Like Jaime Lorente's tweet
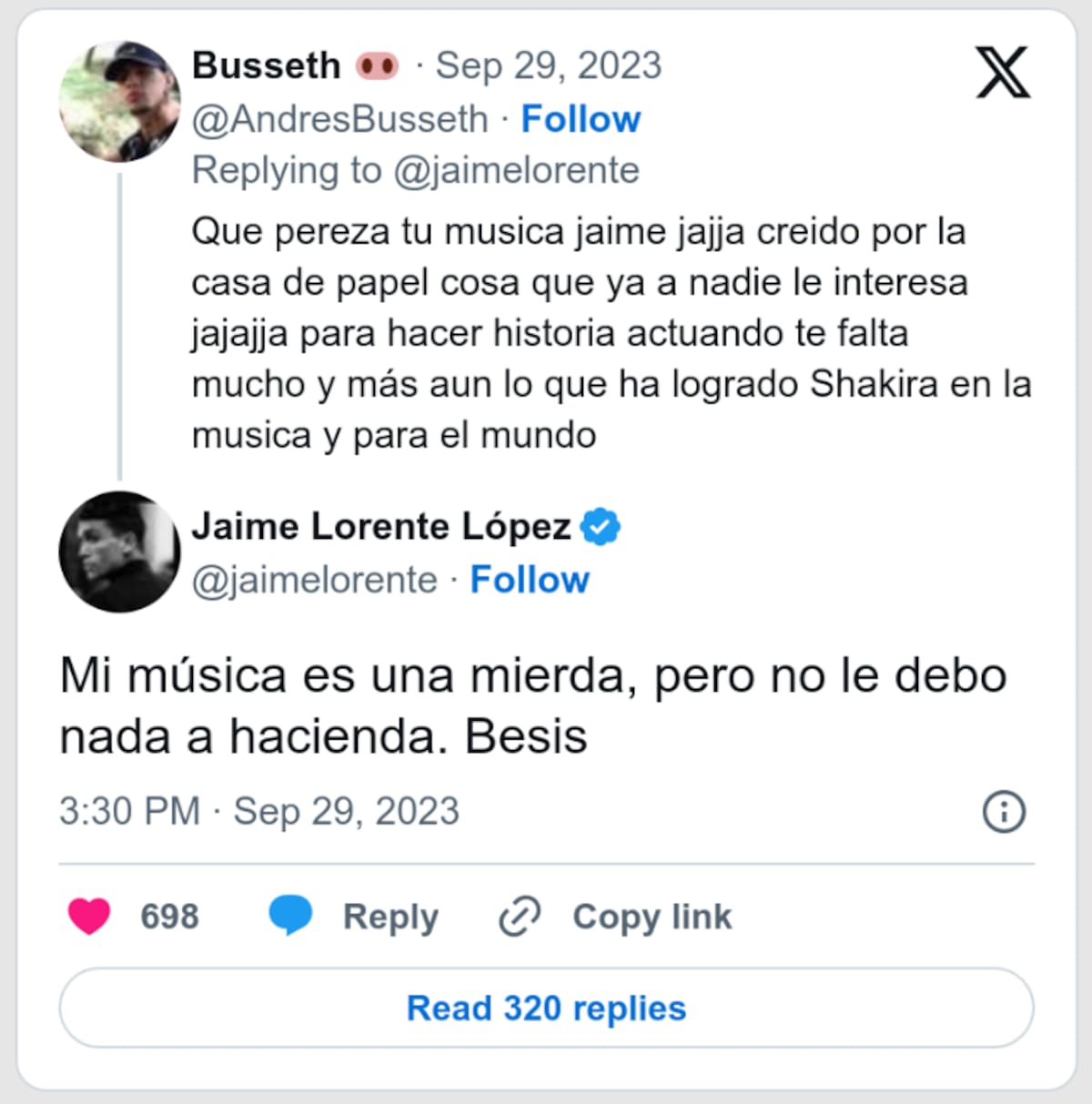 [x=89, y=916]
